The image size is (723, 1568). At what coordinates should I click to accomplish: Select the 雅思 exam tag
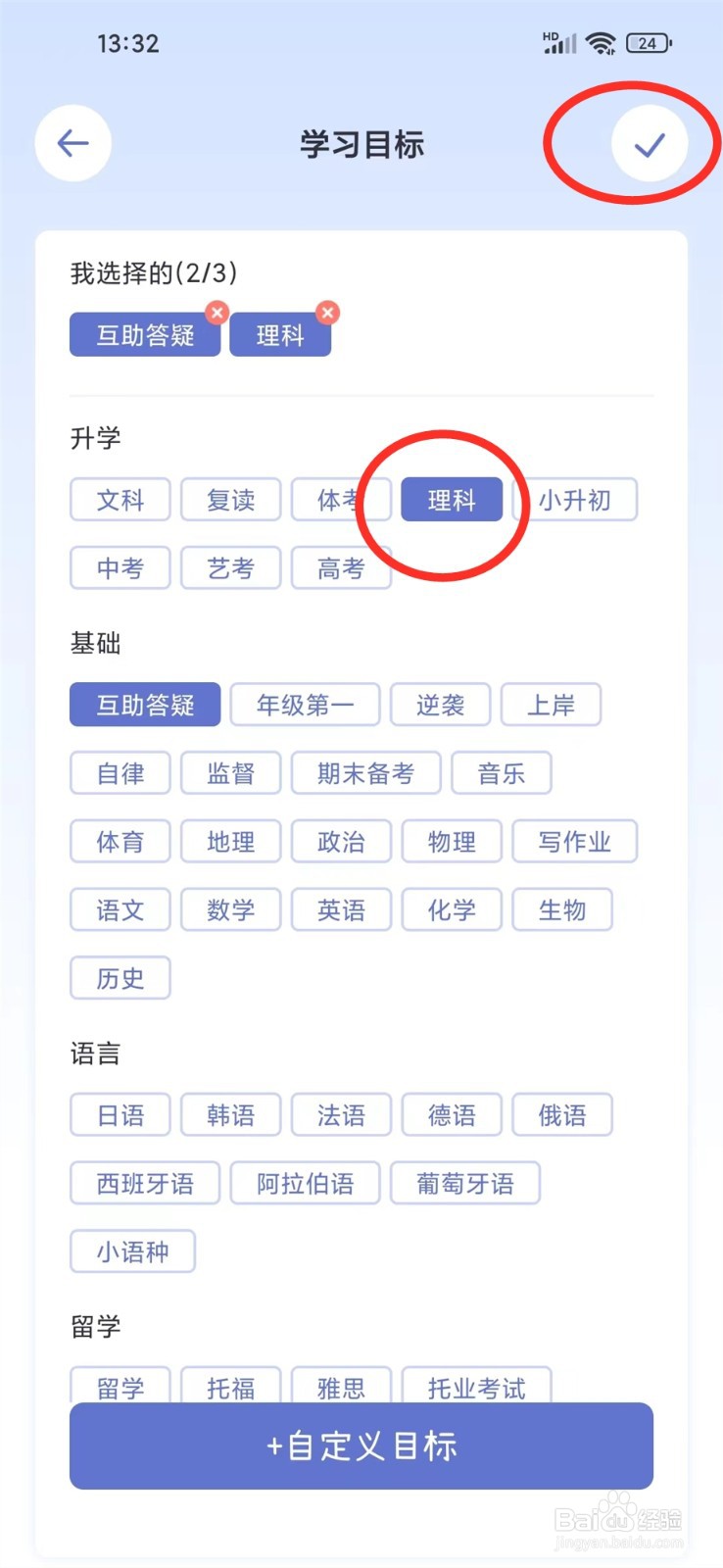(341, 1387)
